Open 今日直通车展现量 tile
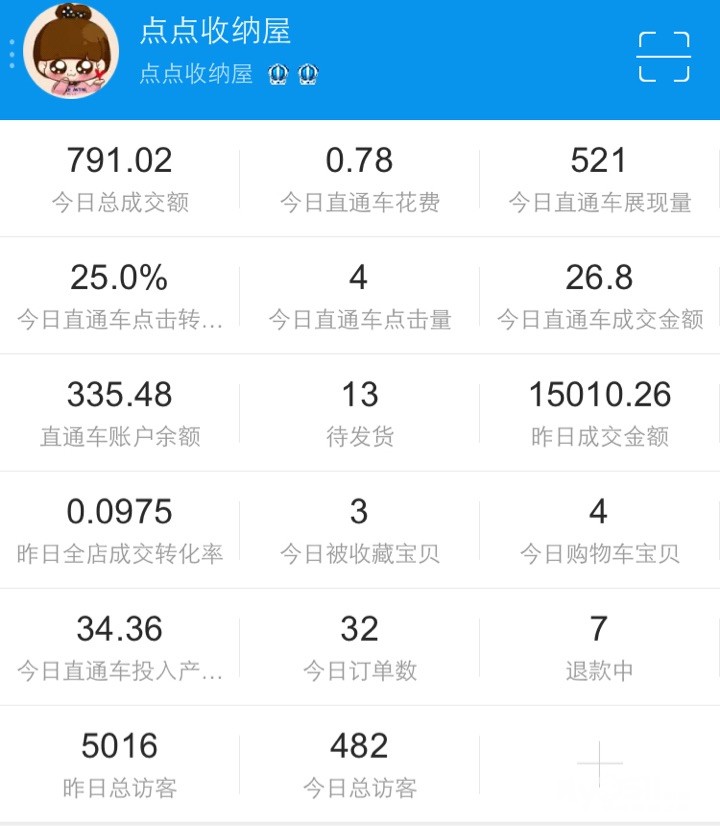Viewport: 720px width, 826px height. point(599,179)
